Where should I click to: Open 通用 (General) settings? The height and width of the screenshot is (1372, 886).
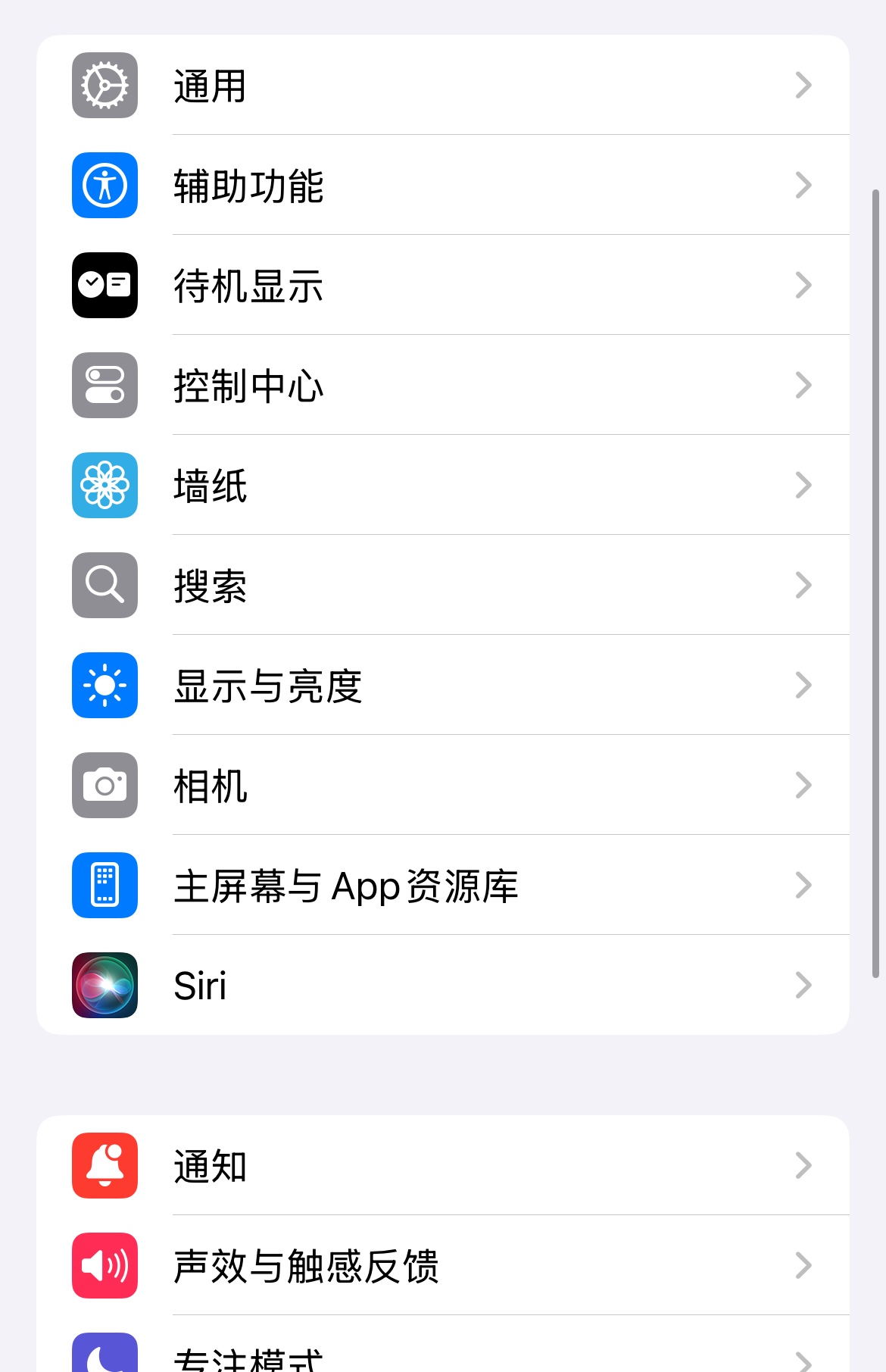coord(442,86)
